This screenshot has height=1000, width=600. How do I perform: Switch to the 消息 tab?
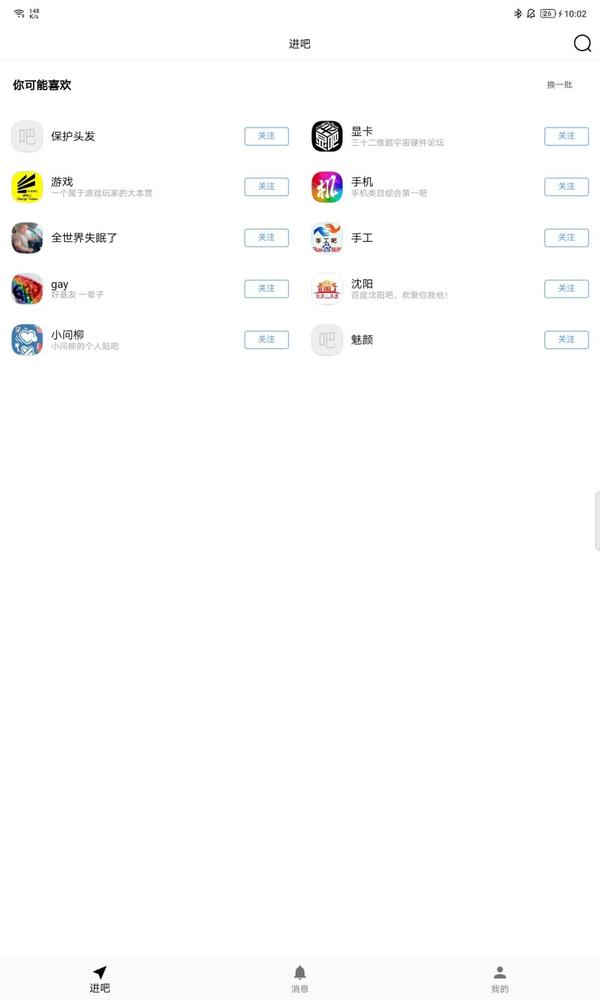tap(300, 979)
